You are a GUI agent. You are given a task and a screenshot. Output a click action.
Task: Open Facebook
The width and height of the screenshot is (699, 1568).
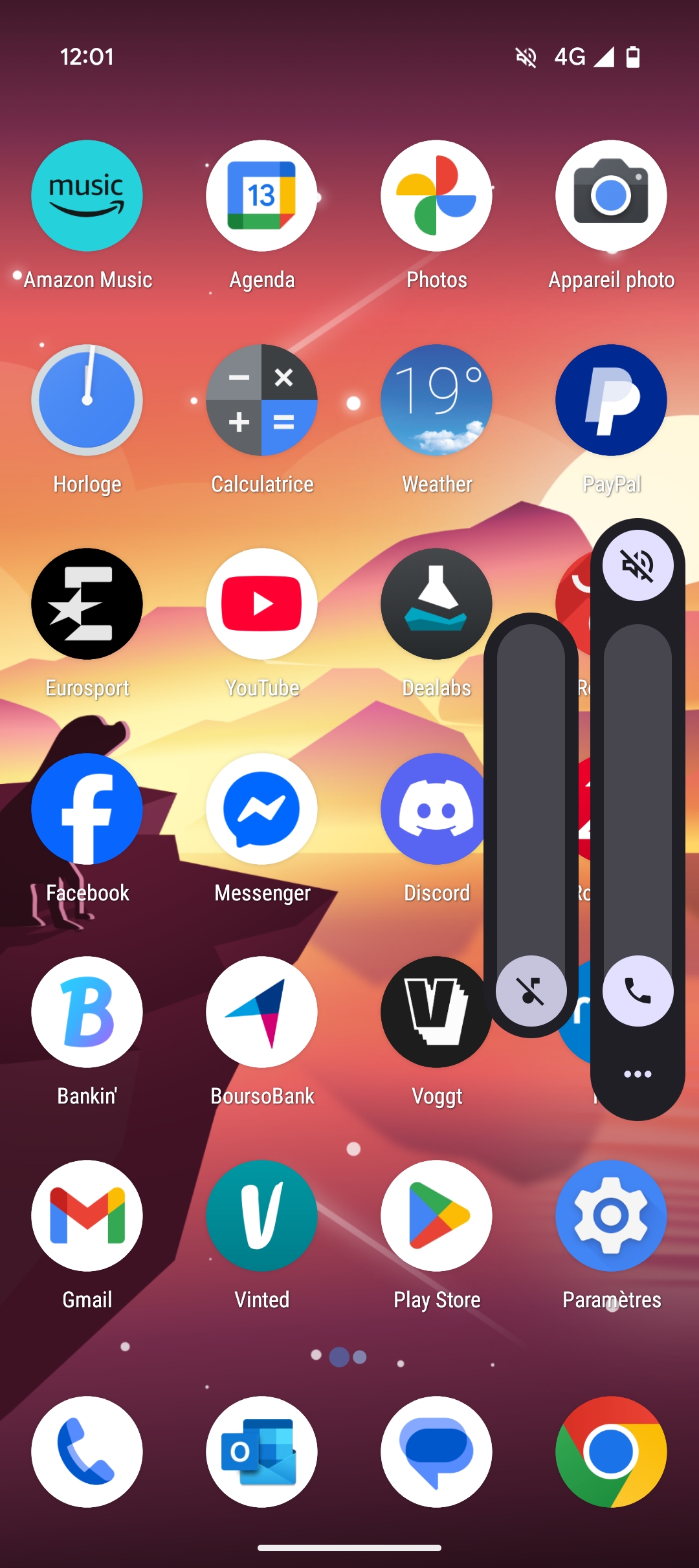pos(87,809)
